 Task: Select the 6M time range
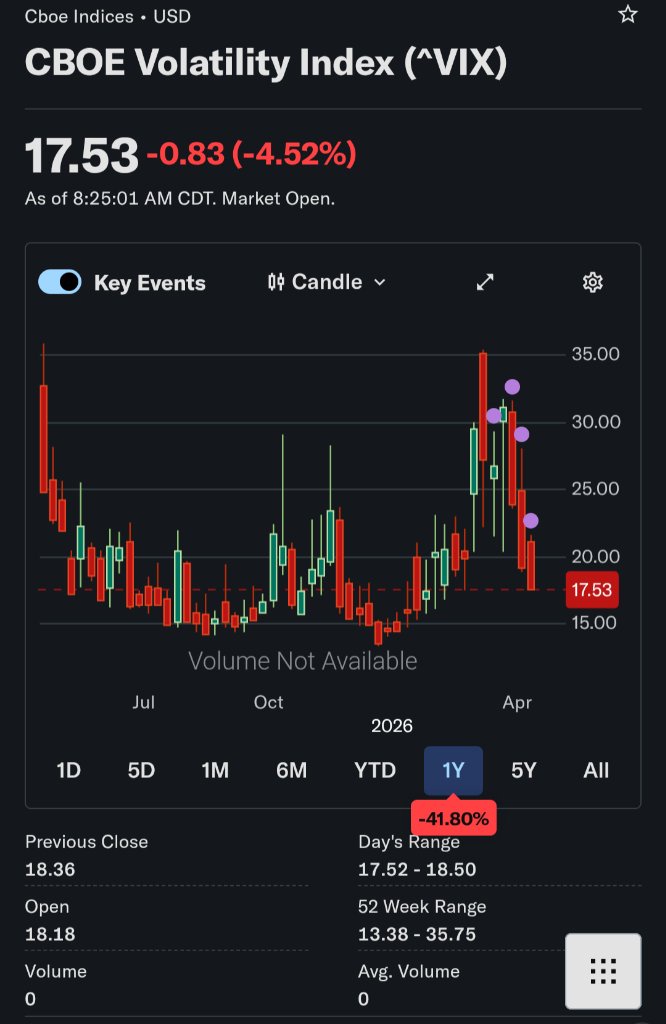[291, 770]
